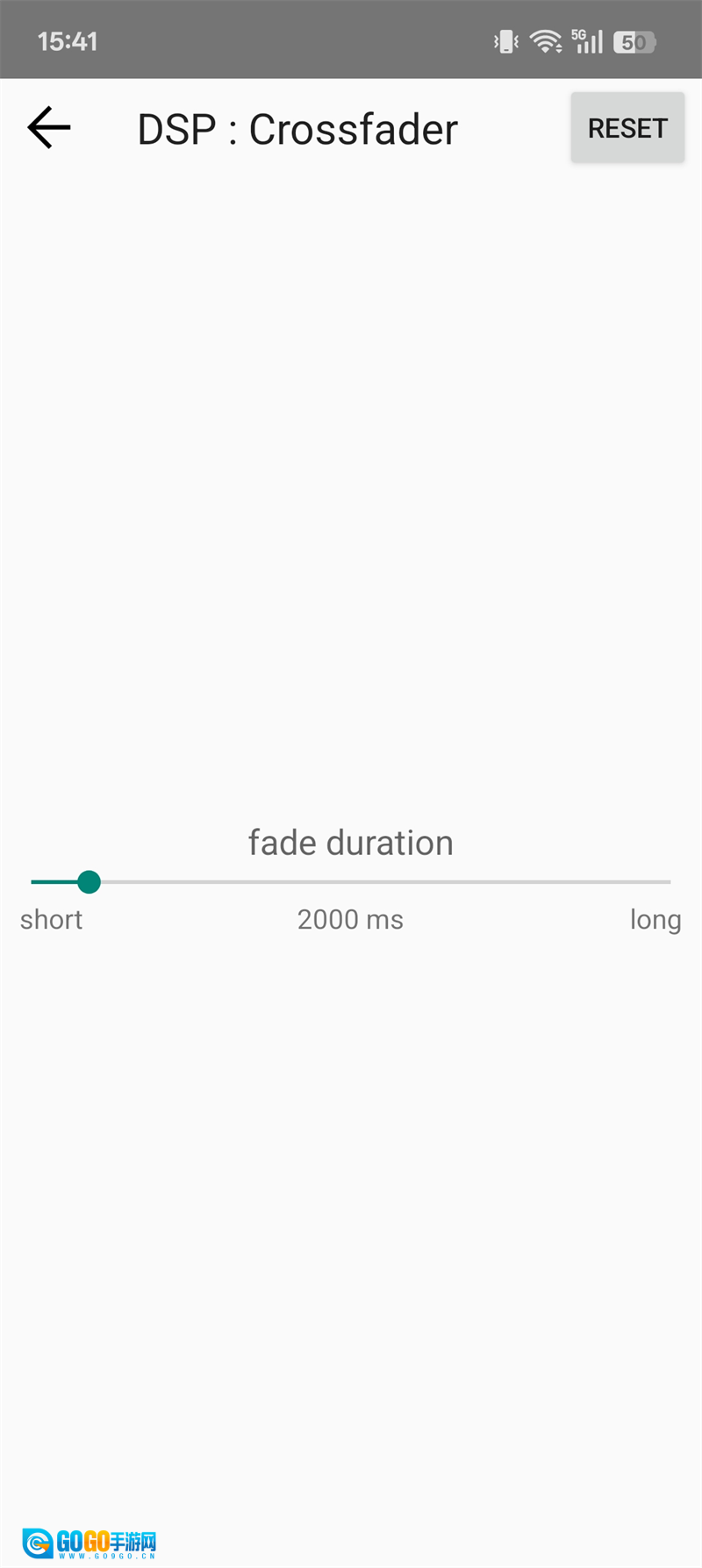
Task: Tap the fade duration slider handle
Action: pos(89,881)
